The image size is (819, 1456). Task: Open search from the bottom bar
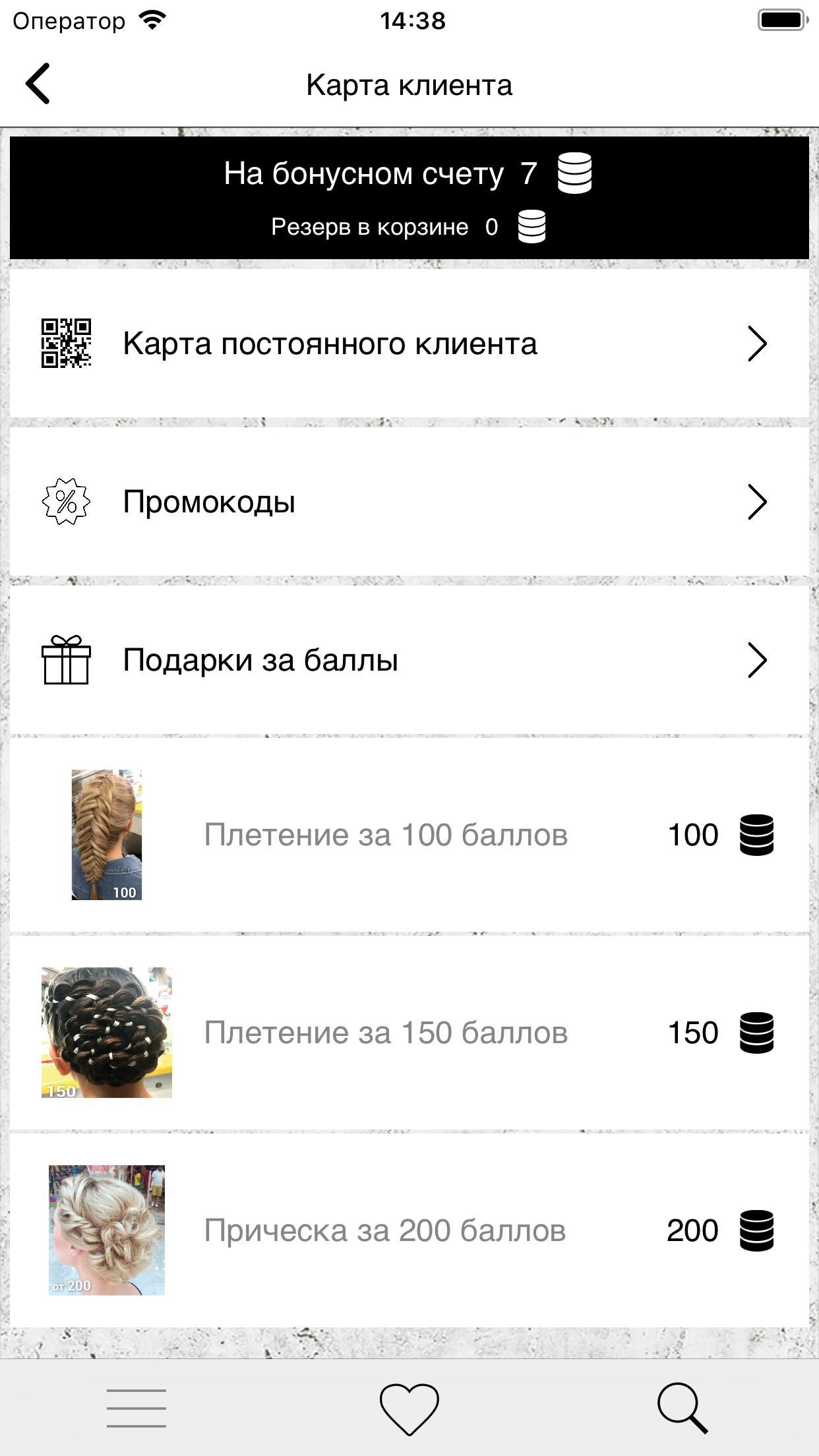point(682,1409)
